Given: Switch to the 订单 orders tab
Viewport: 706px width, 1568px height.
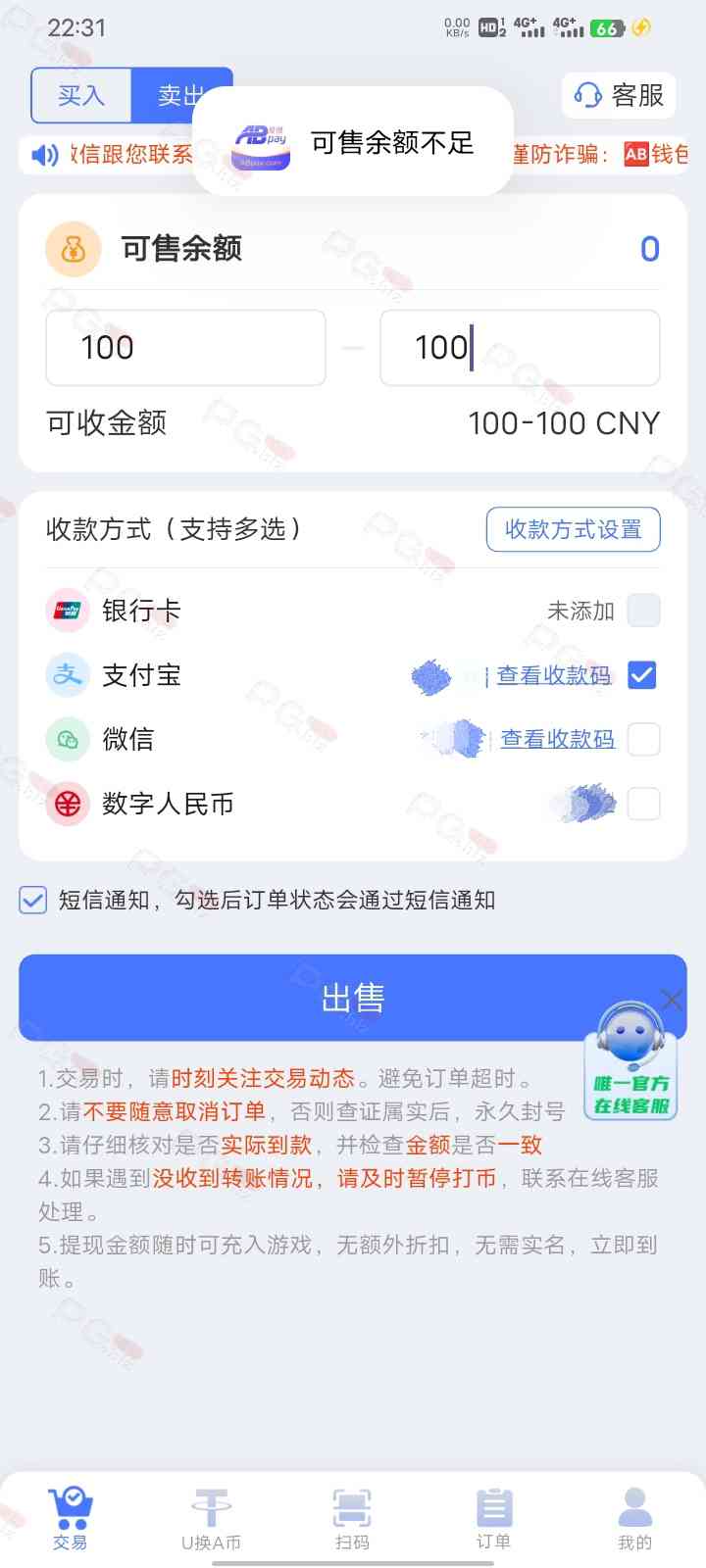Looking at the screenshot, I should point(493,1519).
